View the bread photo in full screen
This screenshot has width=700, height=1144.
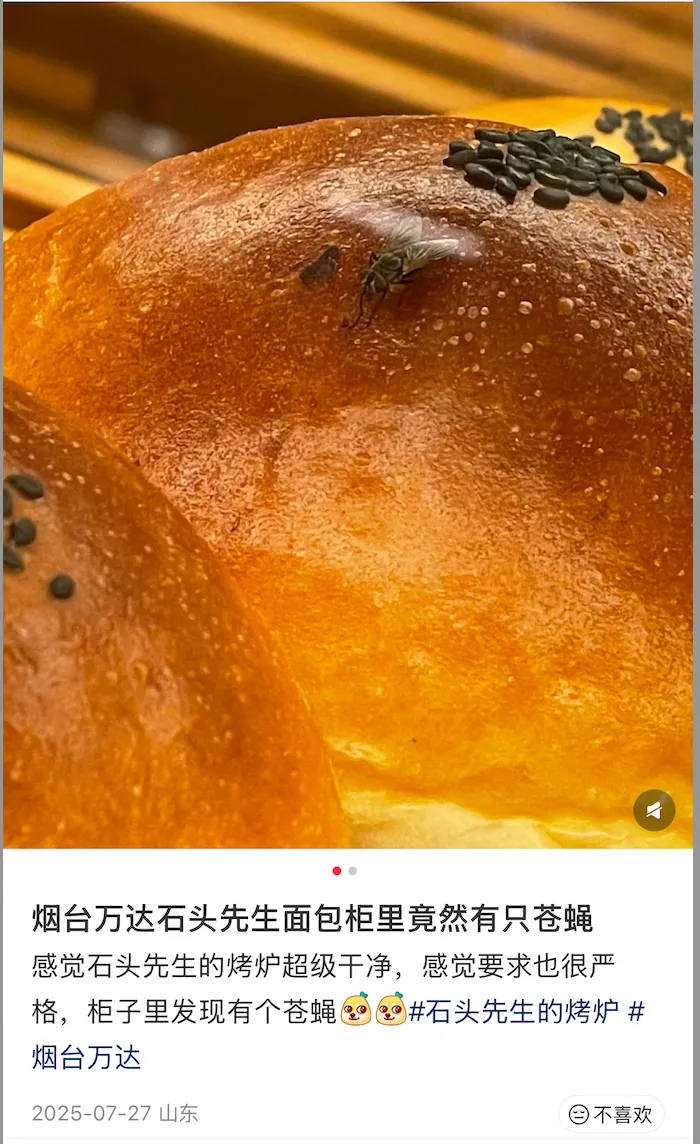(348, 450)
